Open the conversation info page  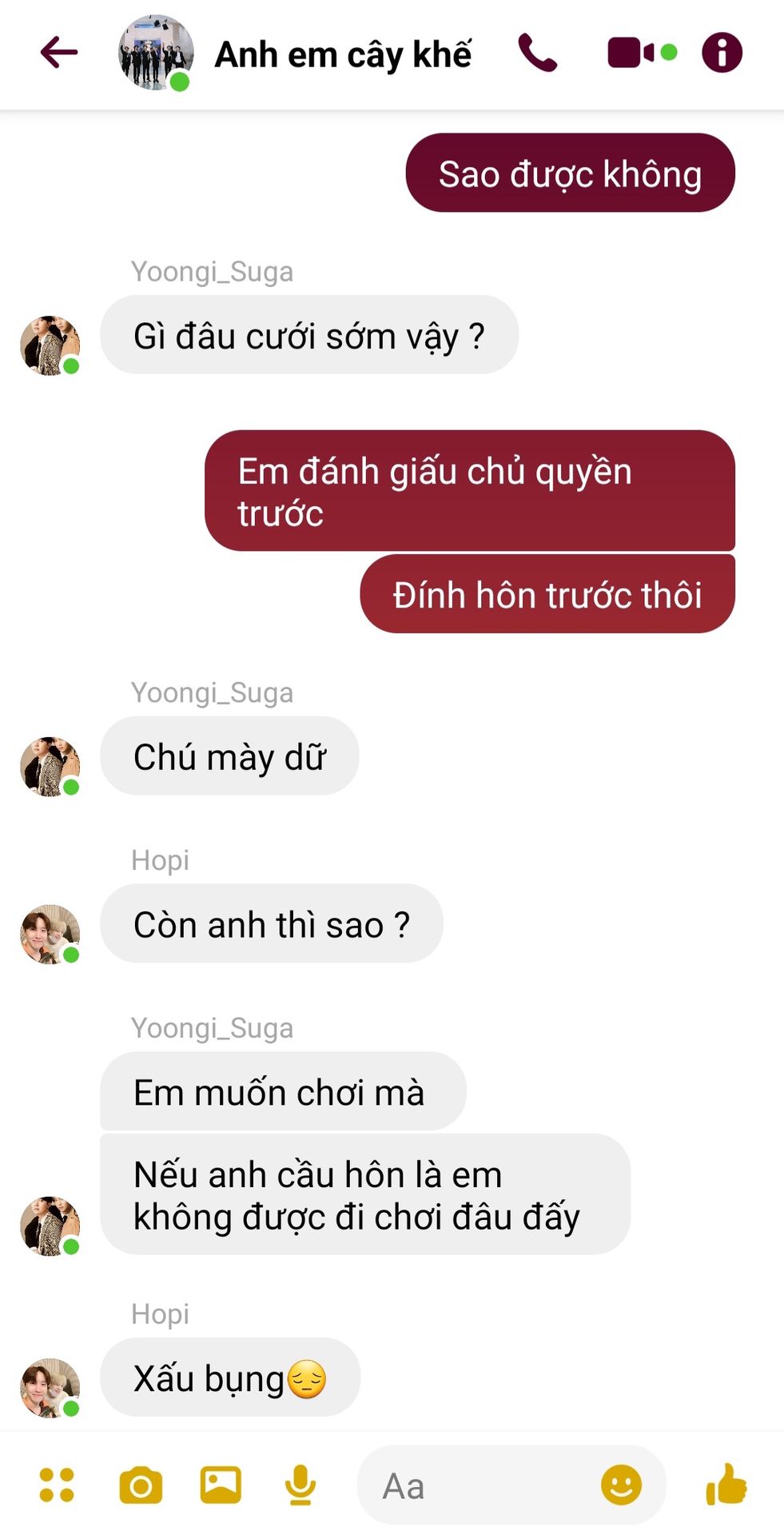722,54
